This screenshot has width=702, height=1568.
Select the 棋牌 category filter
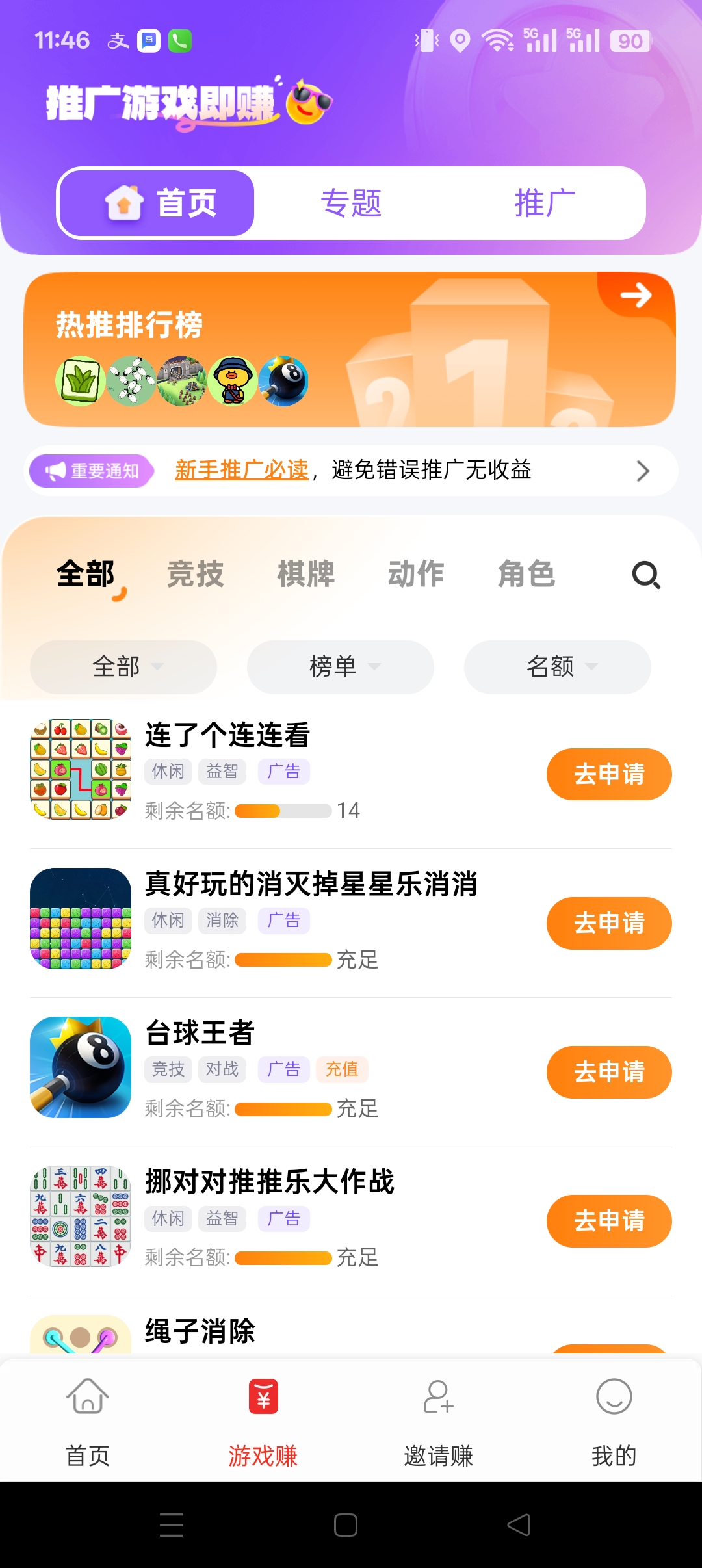coord(306,575)
